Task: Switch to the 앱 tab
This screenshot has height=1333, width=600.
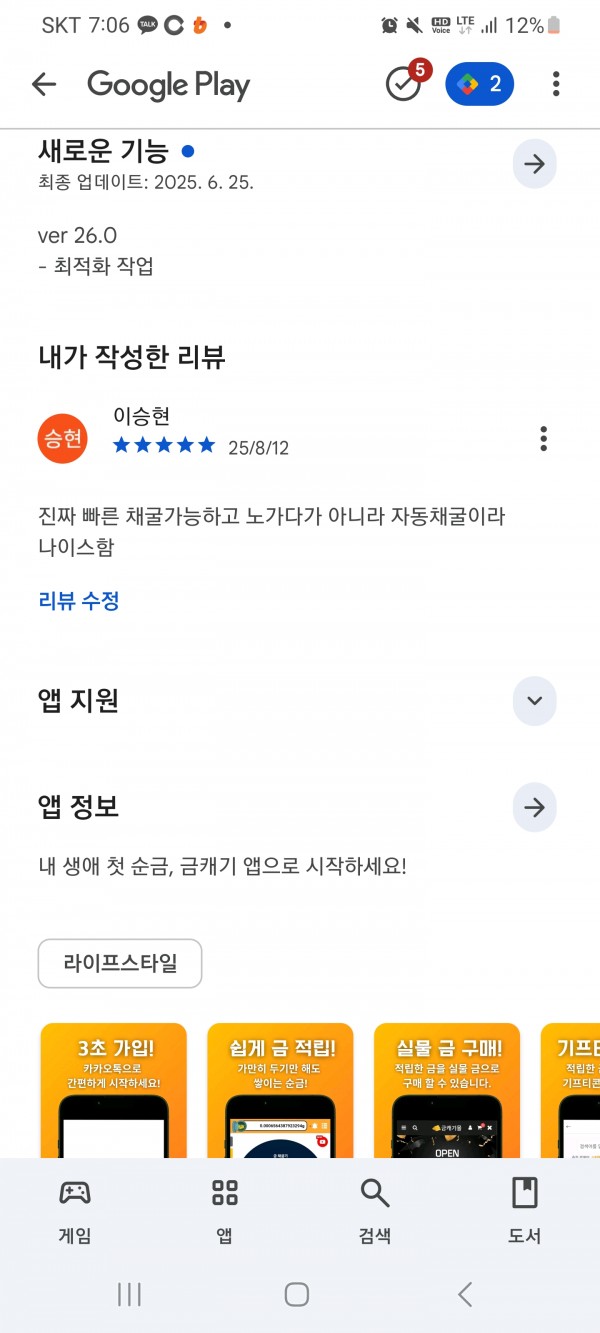Action: (x=225, y=1210)
